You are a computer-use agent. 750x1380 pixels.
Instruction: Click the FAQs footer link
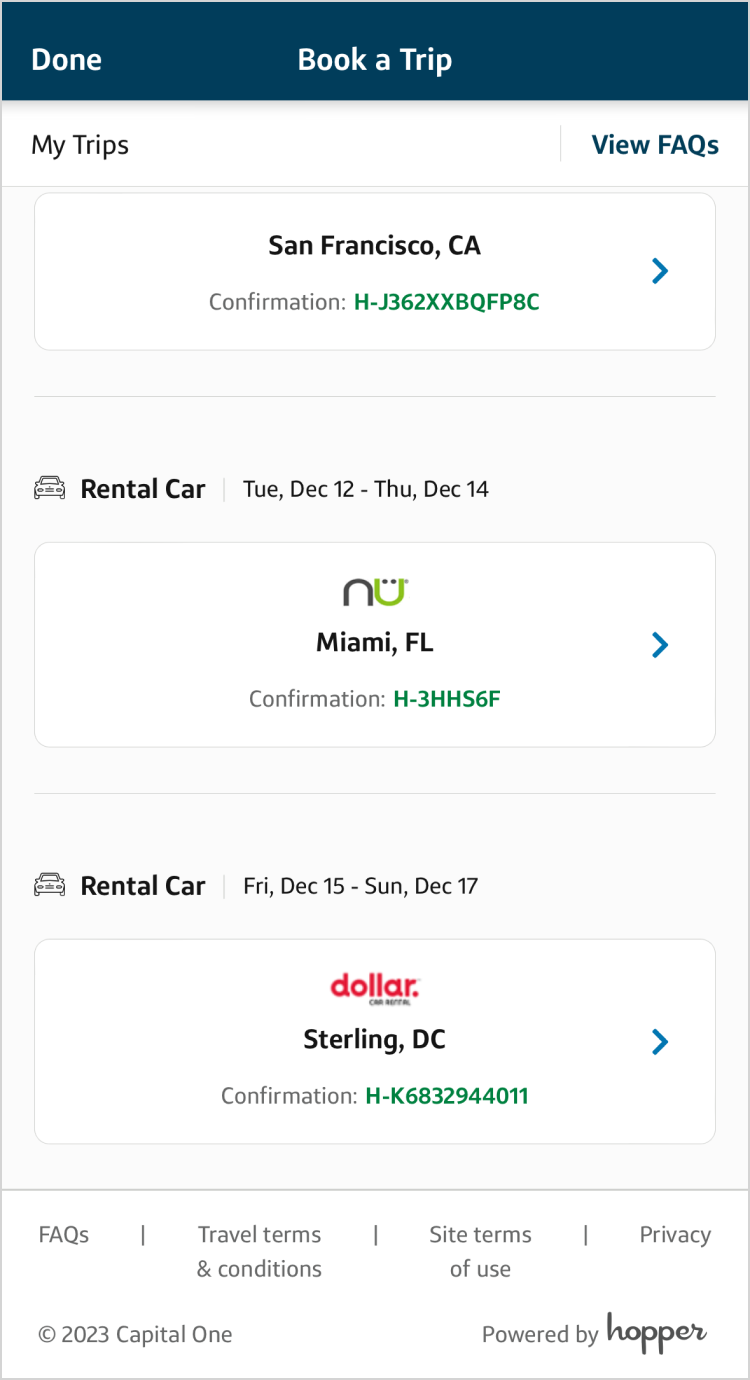point(63,1234)
